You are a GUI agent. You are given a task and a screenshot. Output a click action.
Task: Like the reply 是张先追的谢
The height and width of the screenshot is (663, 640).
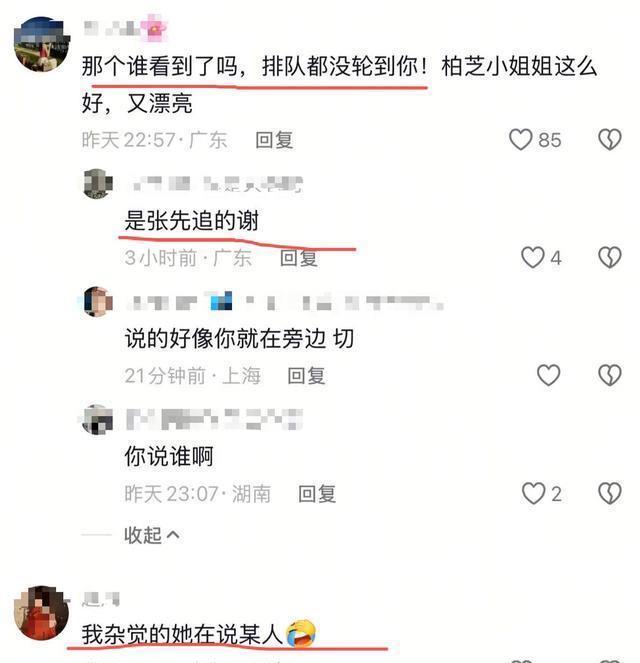pos(533,258)
